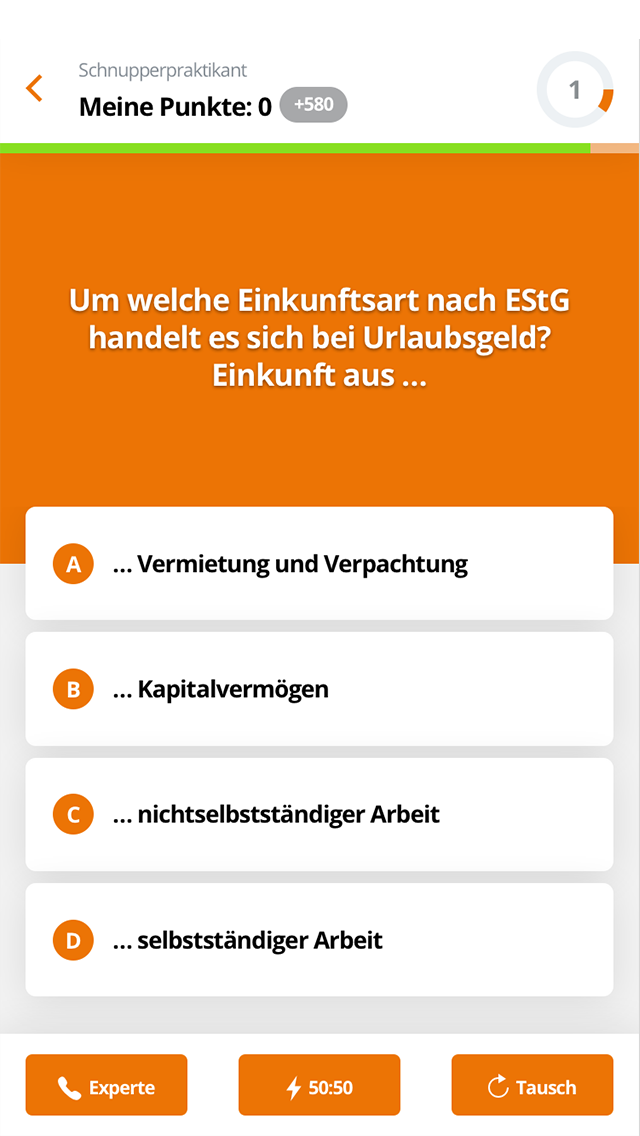The height and width of the screenshot is (1136, 640).
Task: Choose answer B Kapitalvermögen
Action: (x=319, y=689)
